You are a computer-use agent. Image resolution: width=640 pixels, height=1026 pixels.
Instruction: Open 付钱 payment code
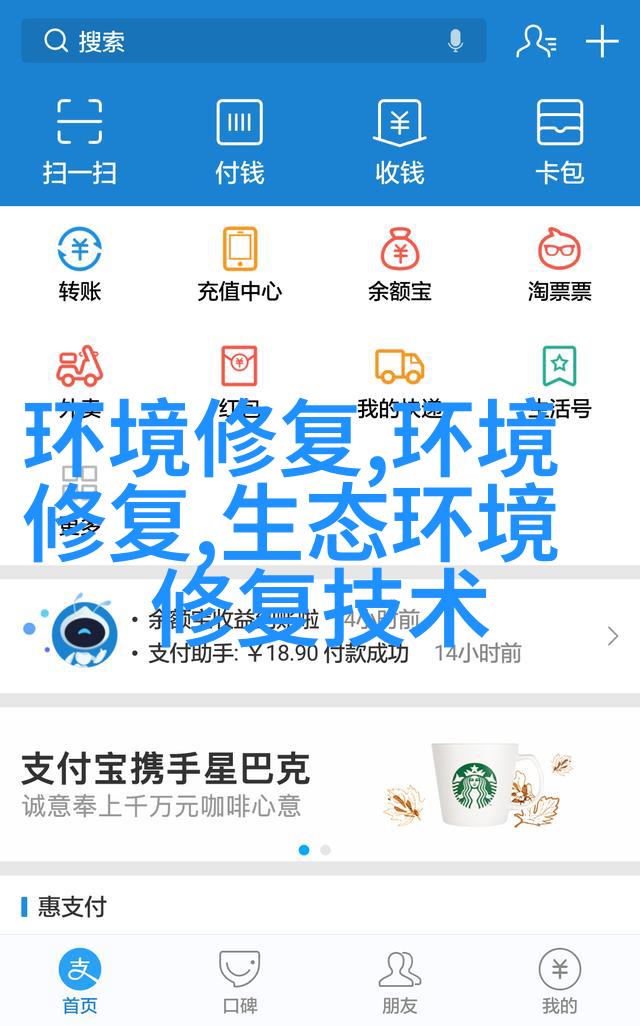tap(240, 140)
